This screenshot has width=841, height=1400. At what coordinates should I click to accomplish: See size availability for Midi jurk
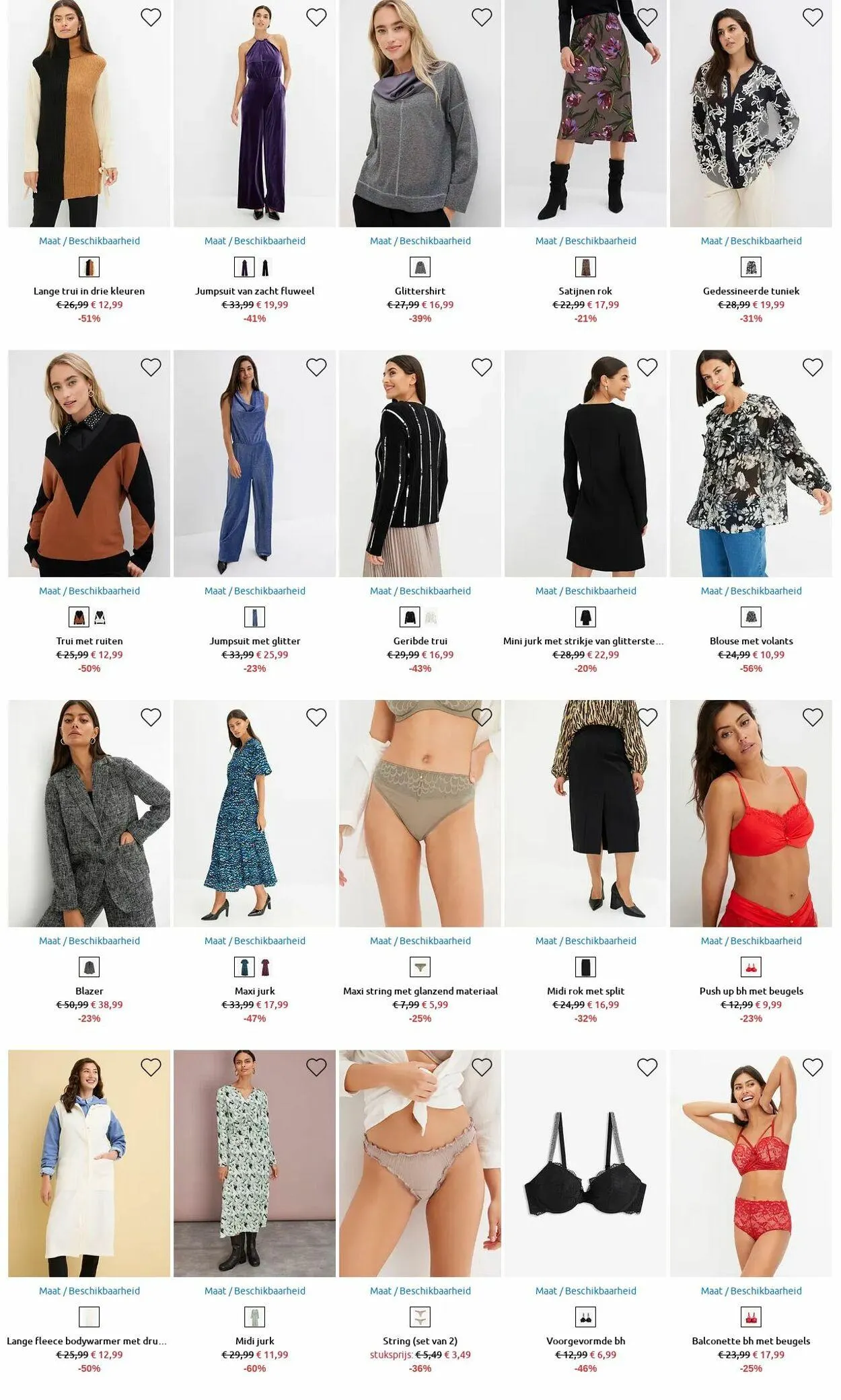point(254,1291)
